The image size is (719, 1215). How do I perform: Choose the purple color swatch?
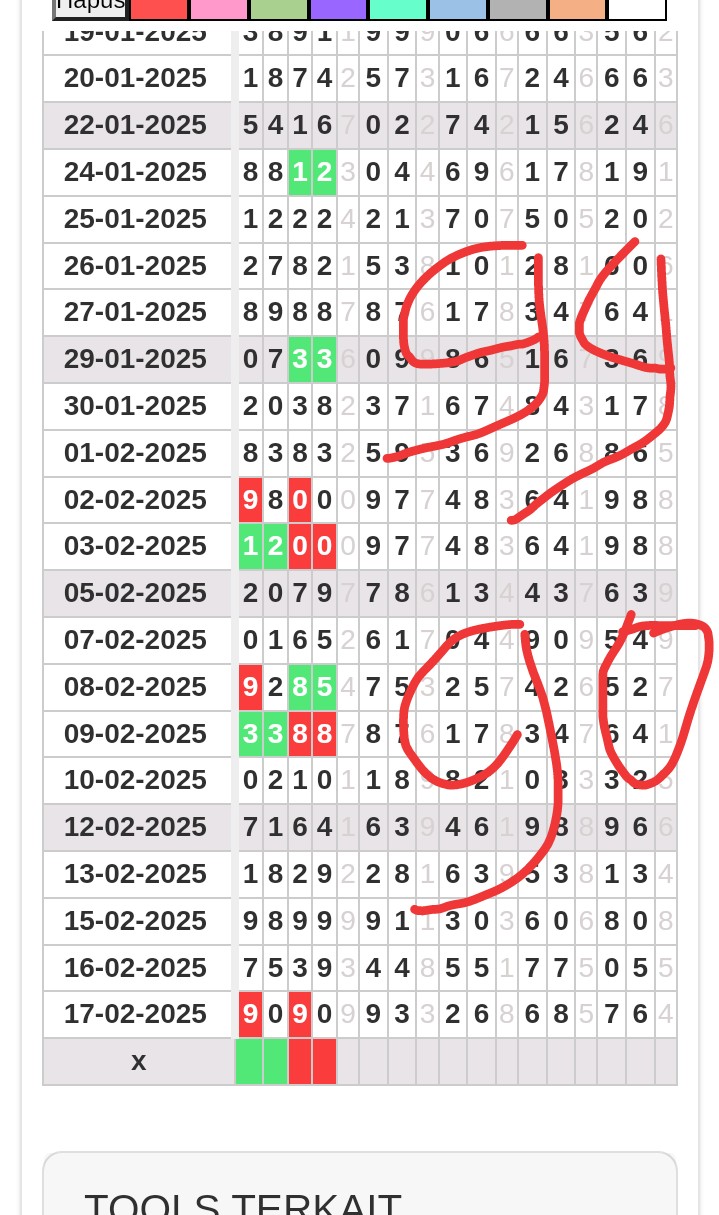point(339,9)
